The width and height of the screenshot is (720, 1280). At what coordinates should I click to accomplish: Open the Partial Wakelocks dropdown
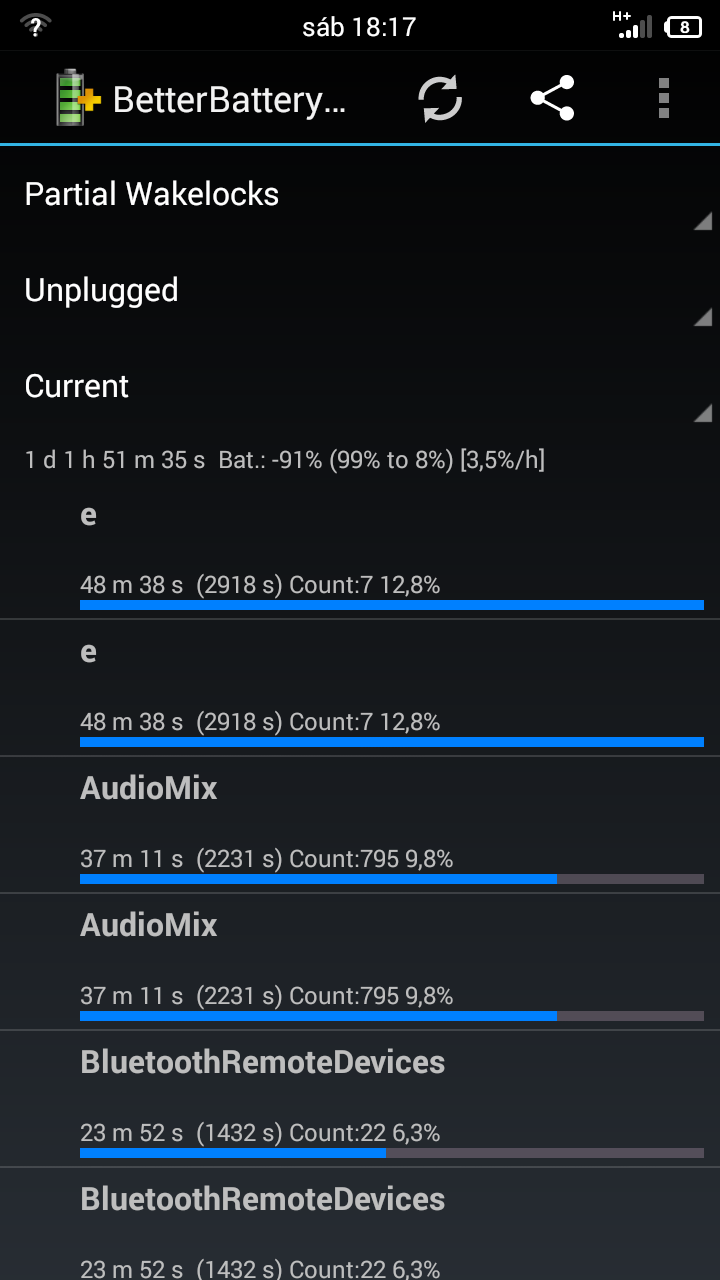360,194
